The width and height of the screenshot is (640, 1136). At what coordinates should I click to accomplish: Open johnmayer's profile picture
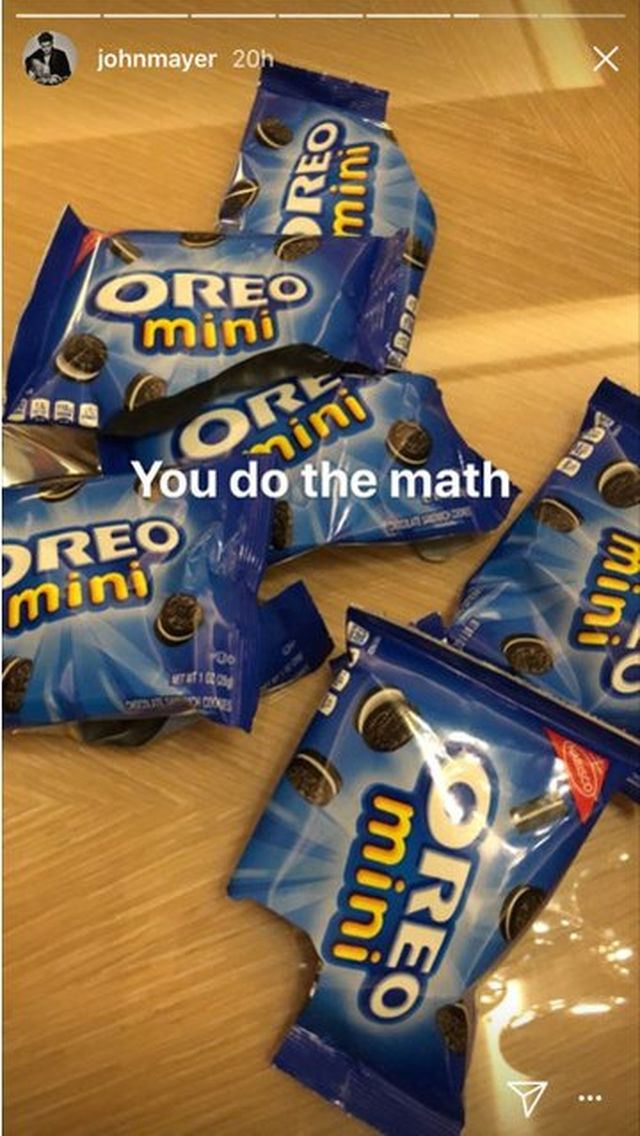pos(49,59)
